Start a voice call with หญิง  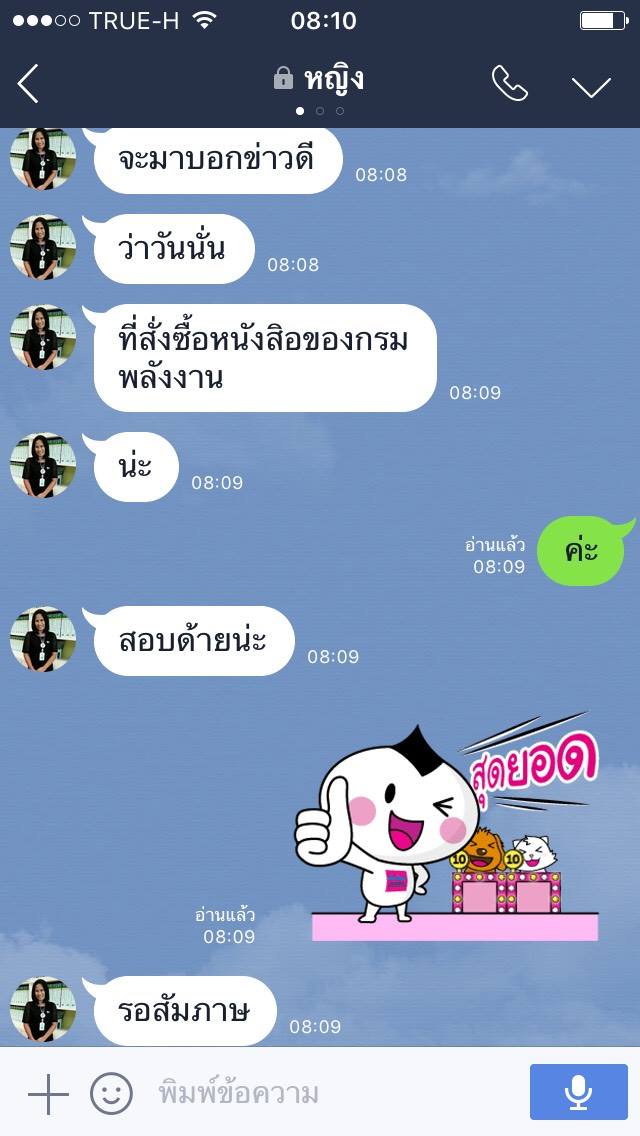click(509, 84)
